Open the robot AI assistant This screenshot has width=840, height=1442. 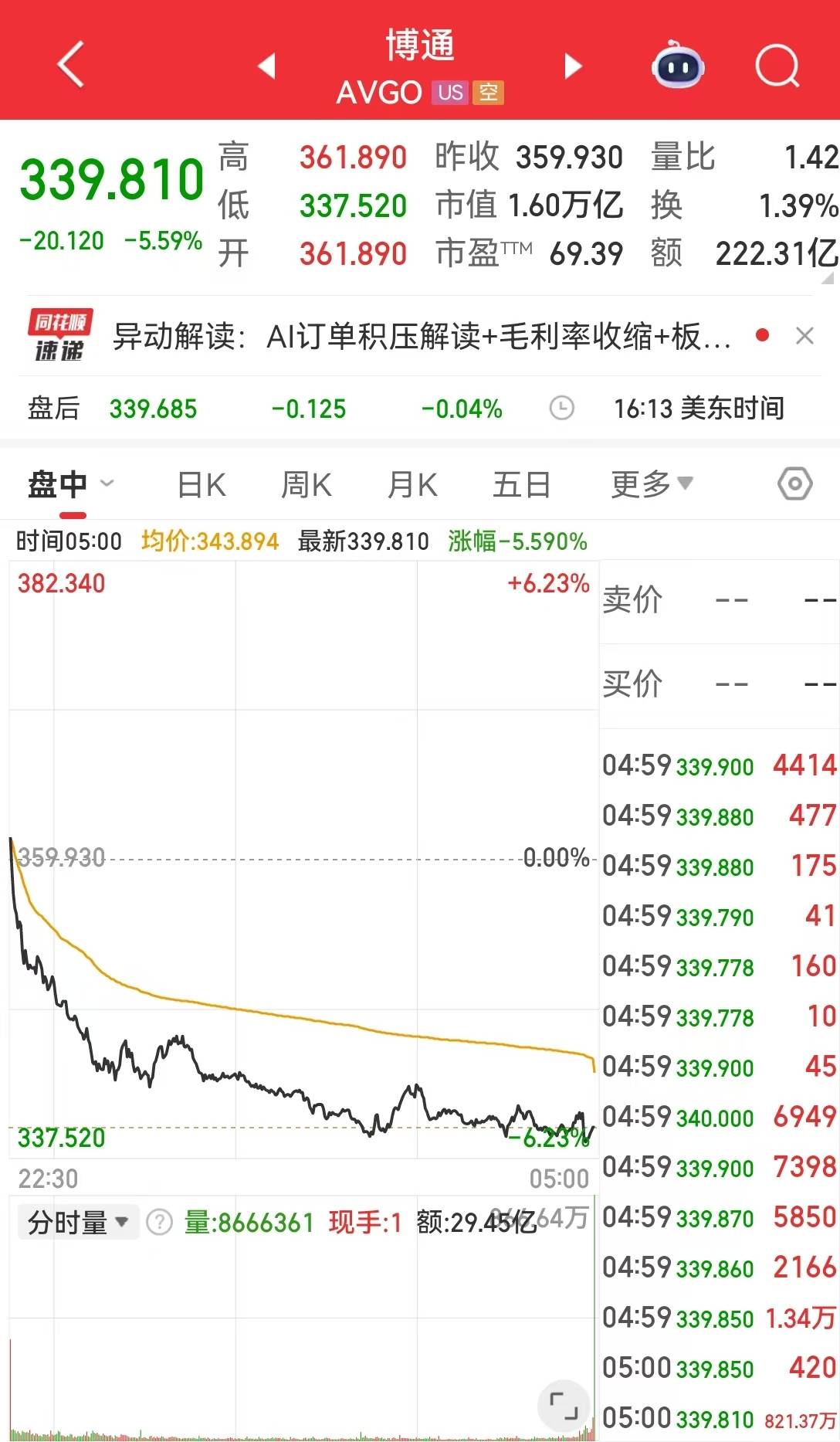pos(677,66)
